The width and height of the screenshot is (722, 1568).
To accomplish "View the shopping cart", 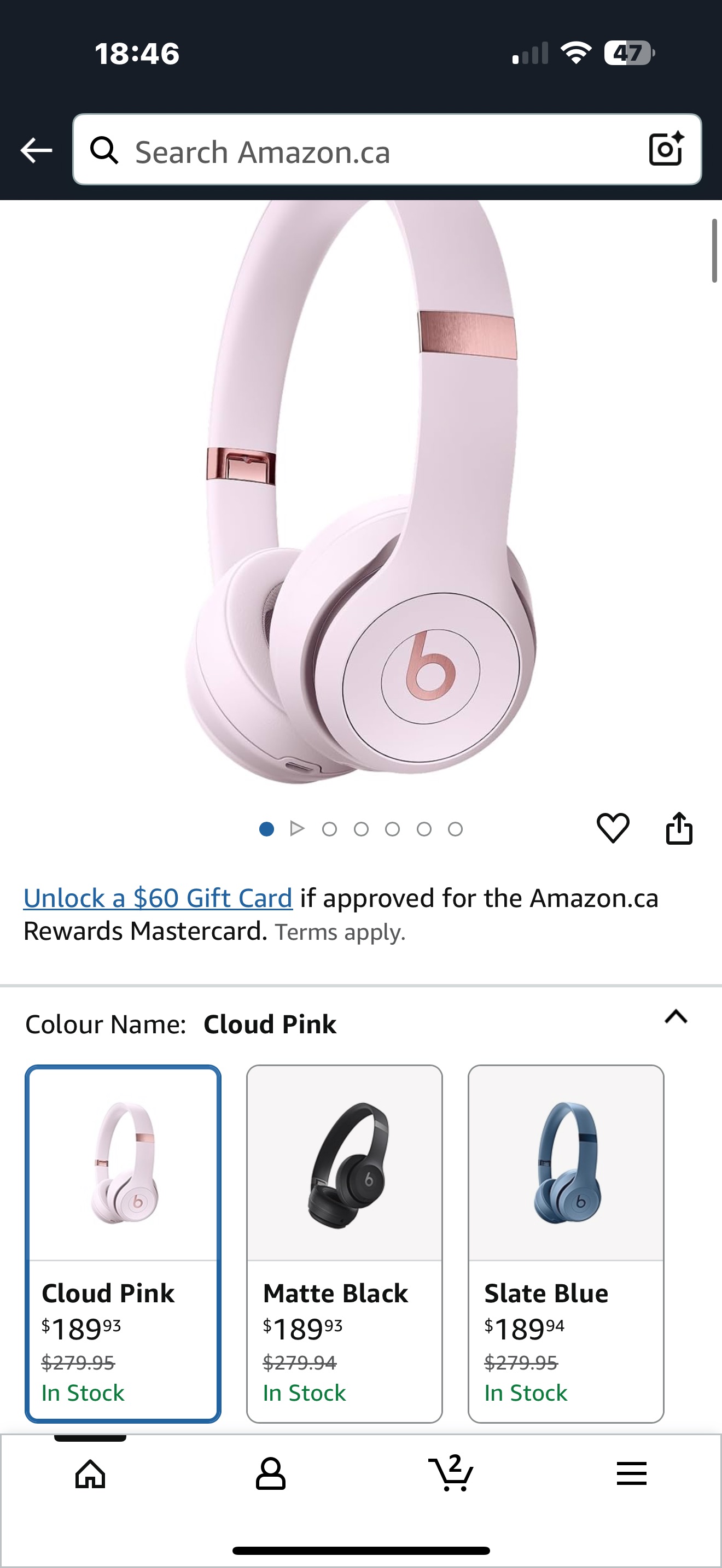I will (x=451, y=1473).
